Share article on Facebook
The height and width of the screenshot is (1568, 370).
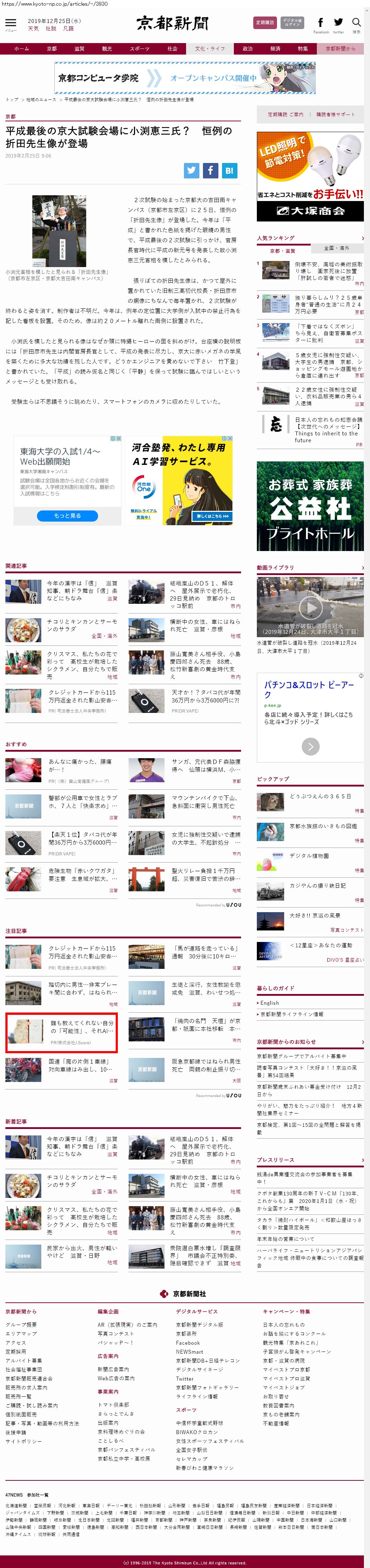[210, 171]
